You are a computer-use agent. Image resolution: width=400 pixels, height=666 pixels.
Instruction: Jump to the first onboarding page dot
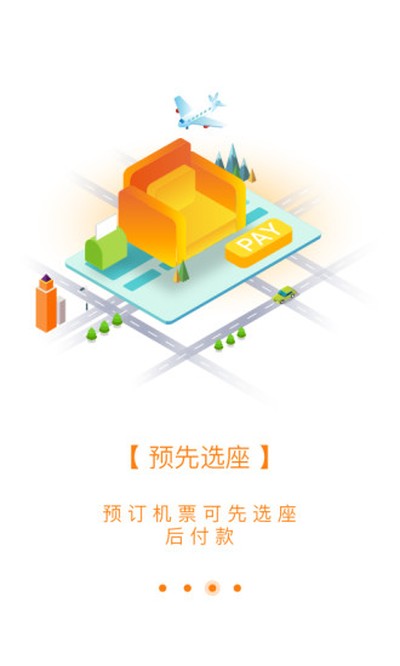click(162, 588)
